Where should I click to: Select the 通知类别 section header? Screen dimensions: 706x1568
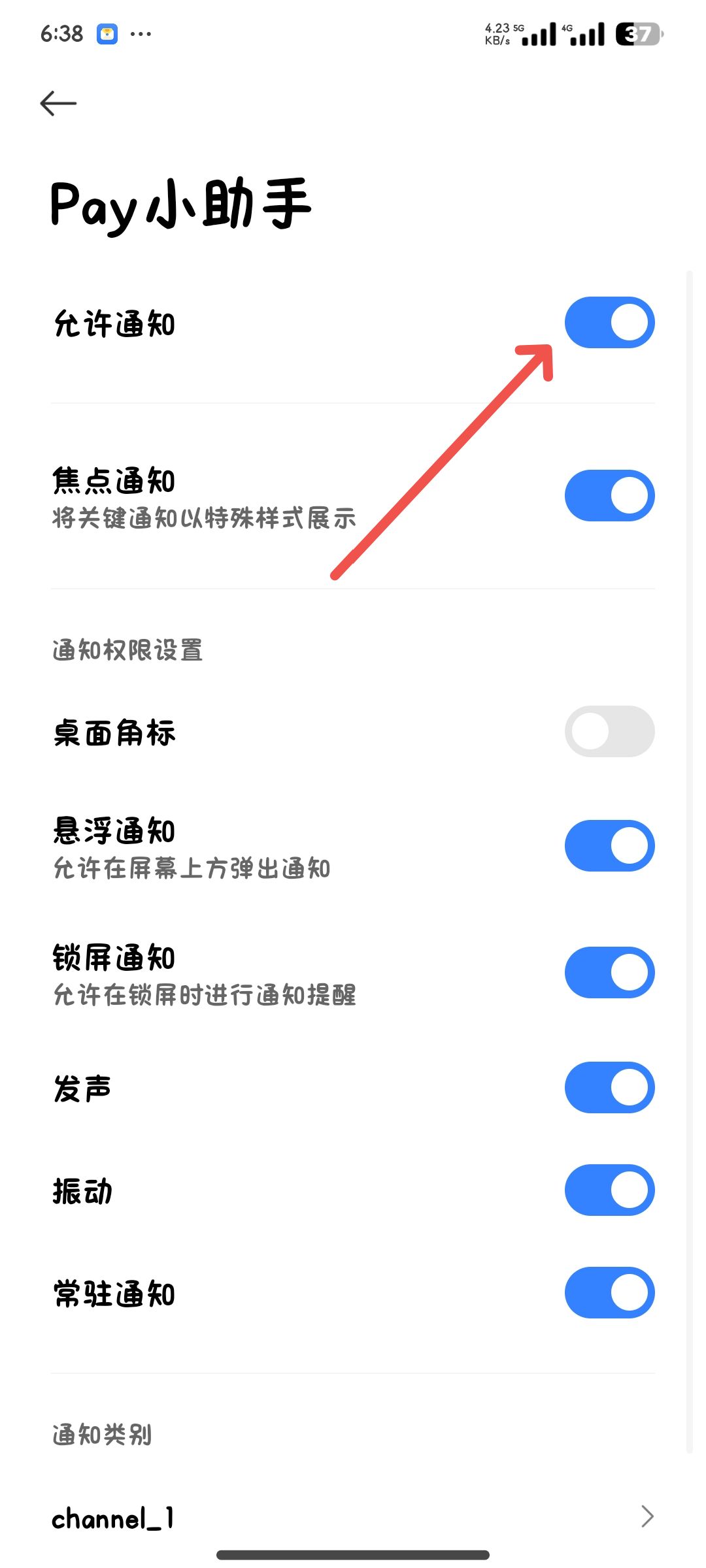click(102, 1435)
